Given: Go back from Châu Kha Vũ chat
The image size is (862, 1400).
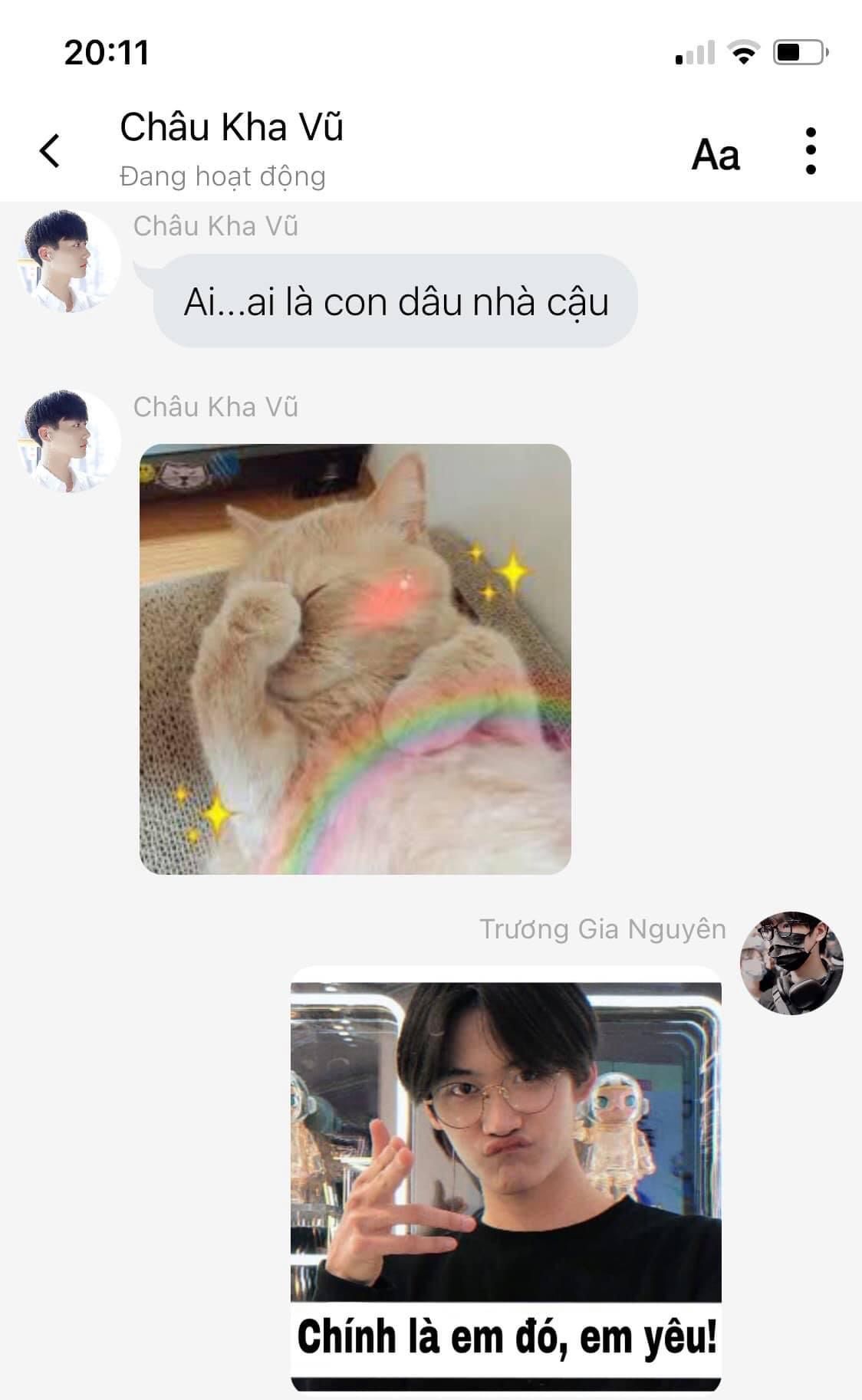Looking at the screenshot, I should [x=50, y=150].
